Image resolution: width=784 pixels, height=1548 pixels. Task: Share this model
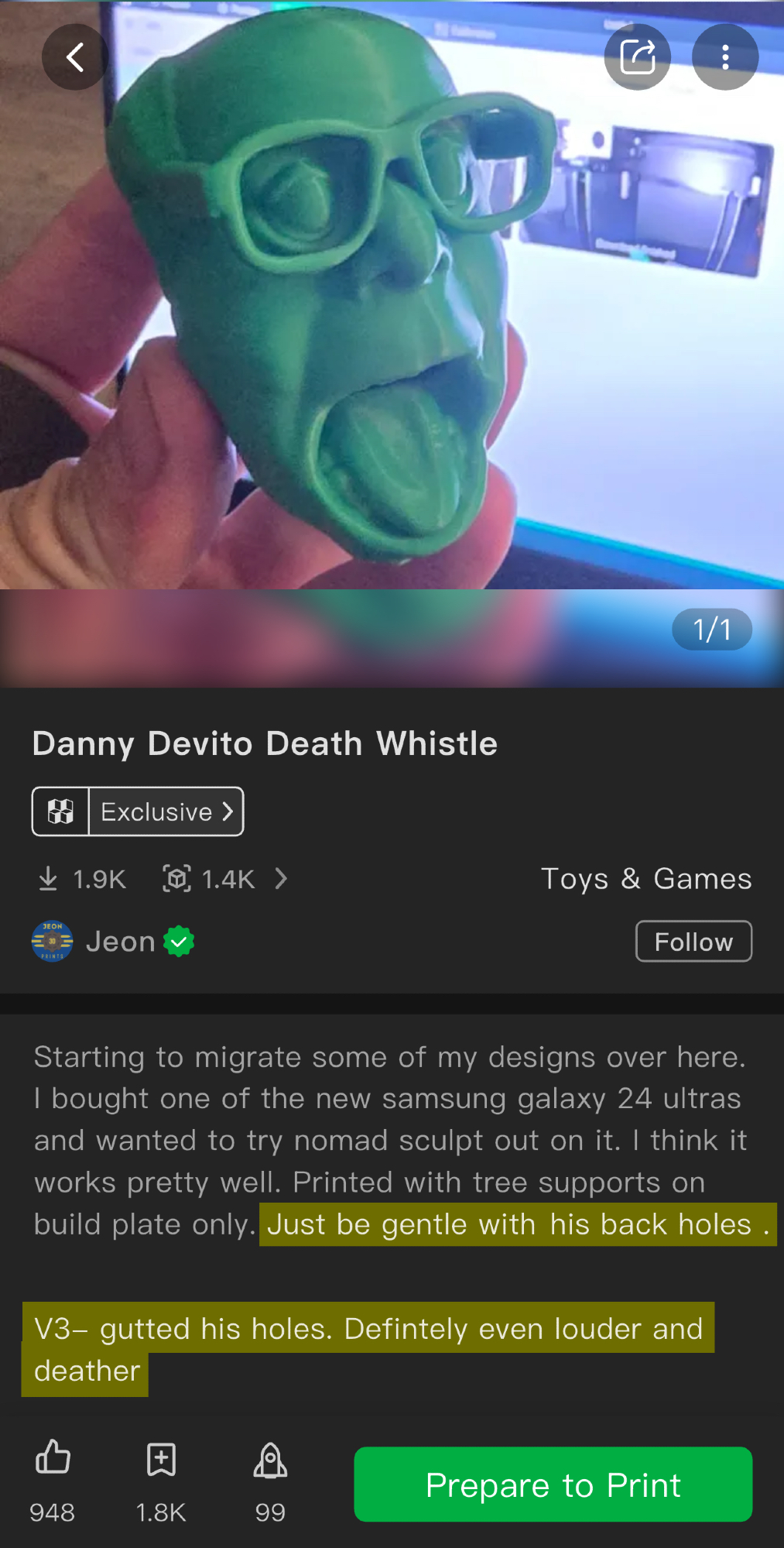pos(638,57)
